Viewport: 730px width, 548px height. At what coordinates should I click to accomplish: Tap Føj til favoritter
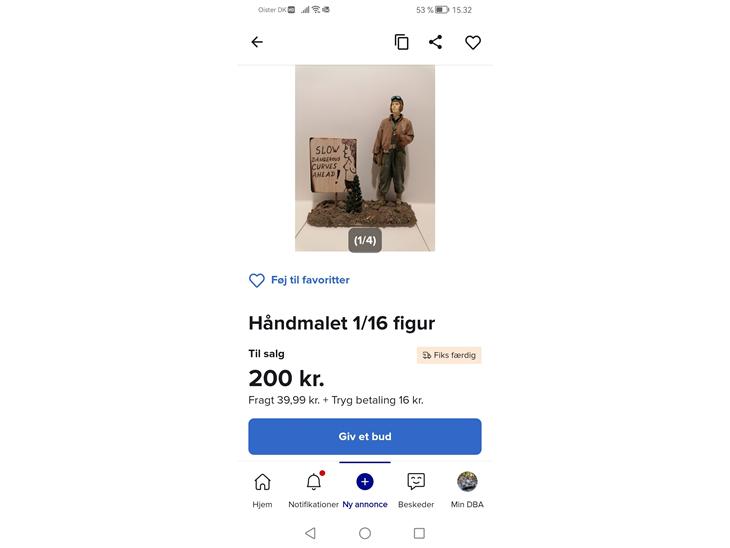point(299,280)
